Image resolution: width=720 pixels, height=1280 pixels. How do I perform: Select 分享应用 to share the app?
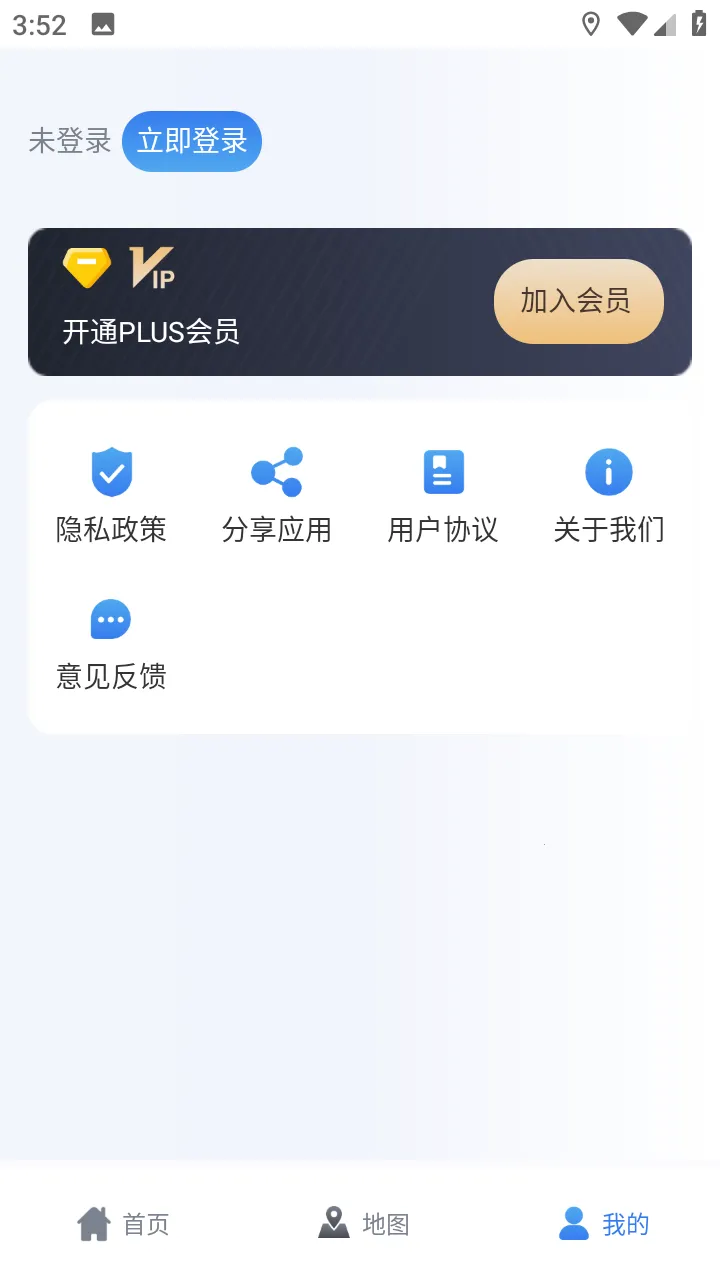pyautogui.click(x=277, y=495)
